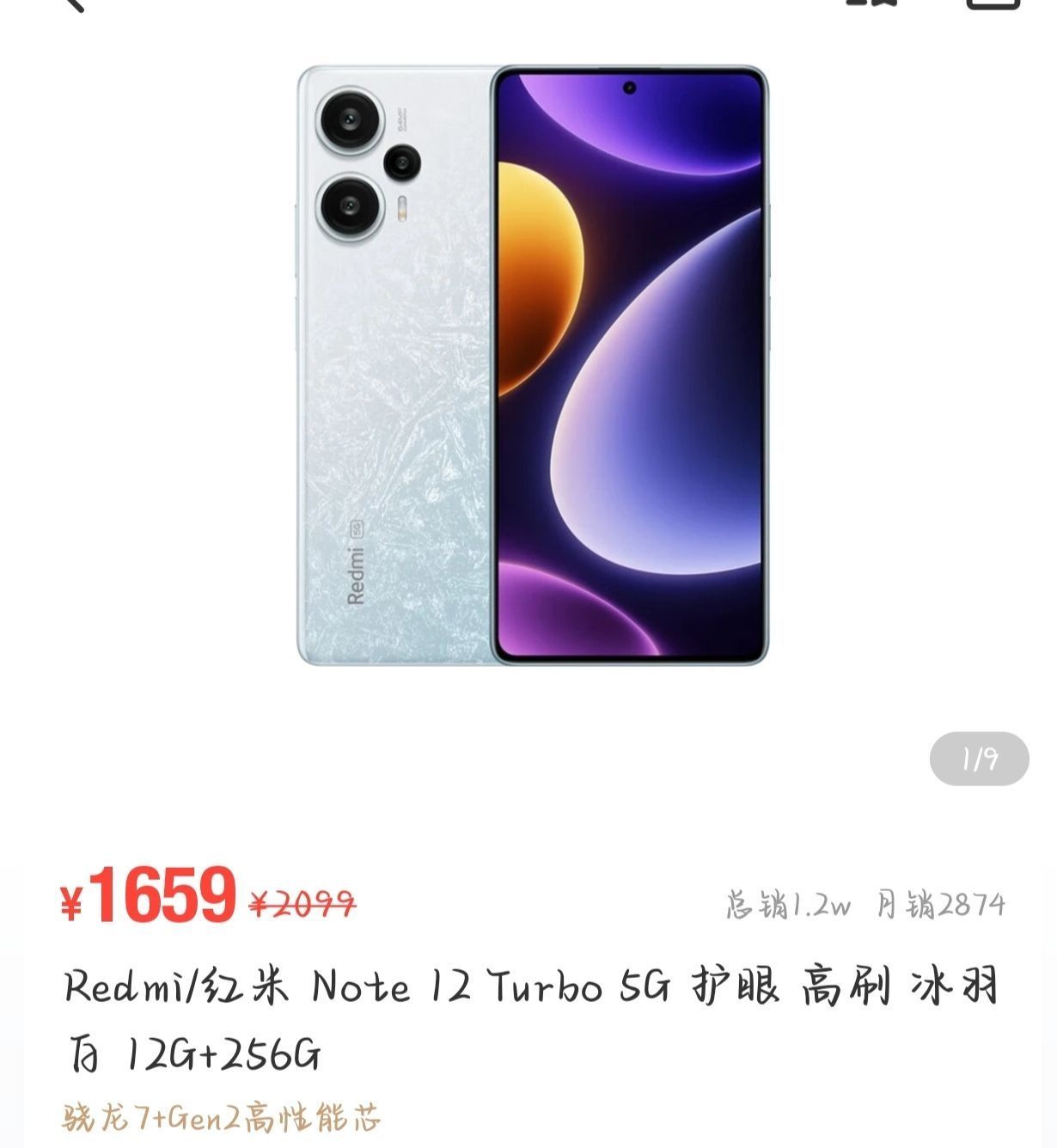The width and height of the screenshot is (1057, 1148).
Task: Open the Redmi Note 12 Turbo product photo
Action: pos(533,365)
